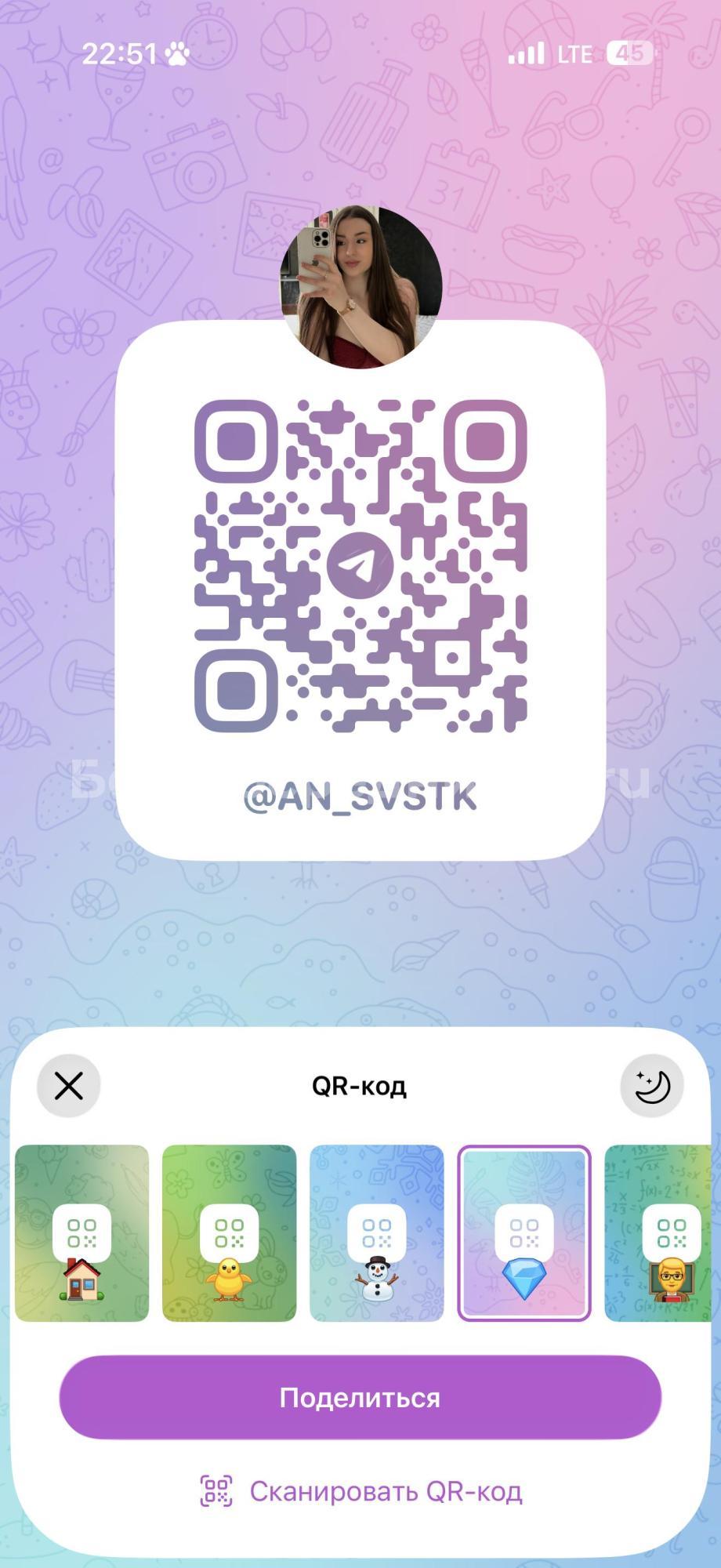Select the house QR theme
Screen dimensions: 721x1568
[x=82, y=1232]
